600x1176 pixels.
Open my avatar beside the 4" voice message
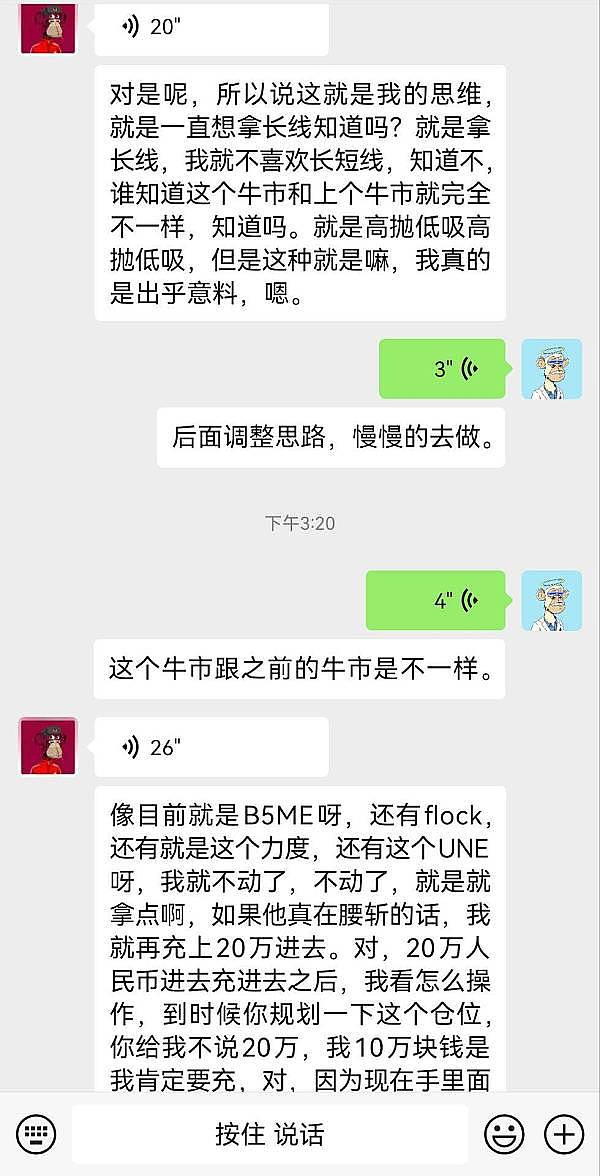551,601
